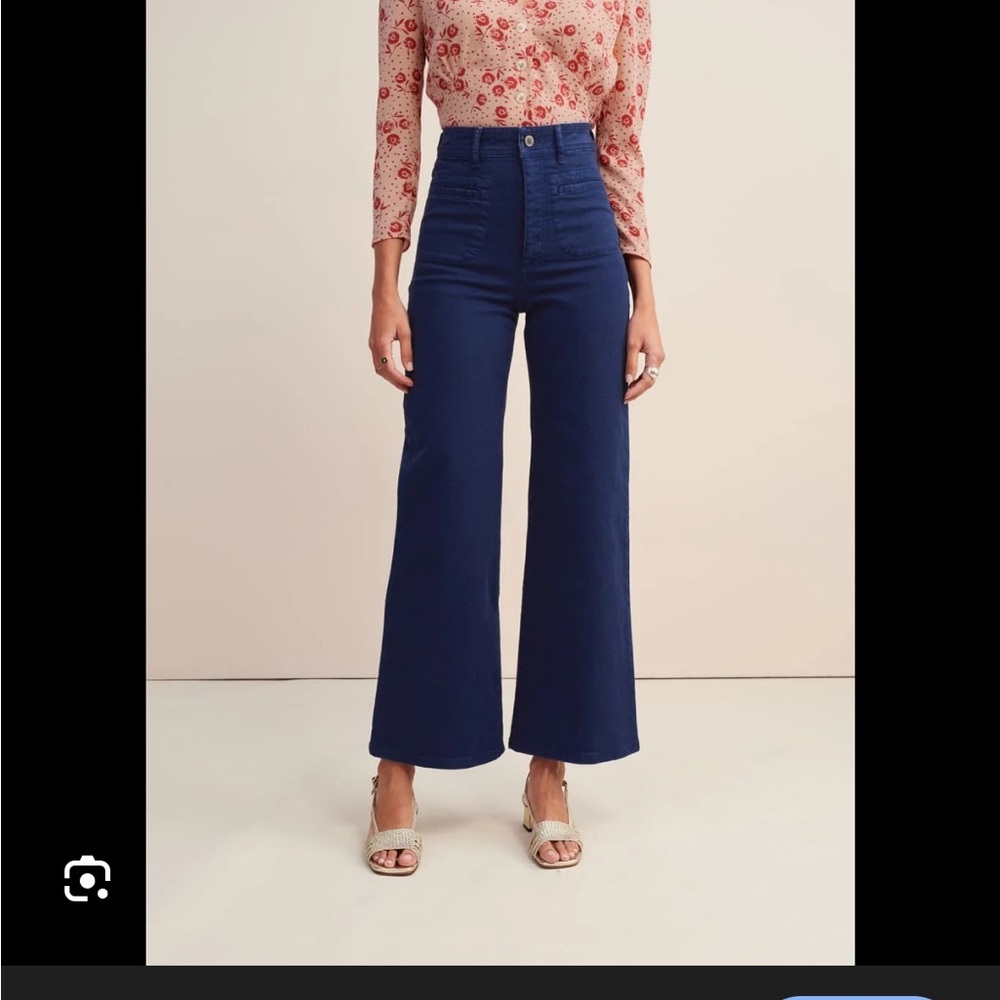Search this image with Google Lens
Image resolution: width=1000 pixels, height=1000 pixels.
pos(87,879)
